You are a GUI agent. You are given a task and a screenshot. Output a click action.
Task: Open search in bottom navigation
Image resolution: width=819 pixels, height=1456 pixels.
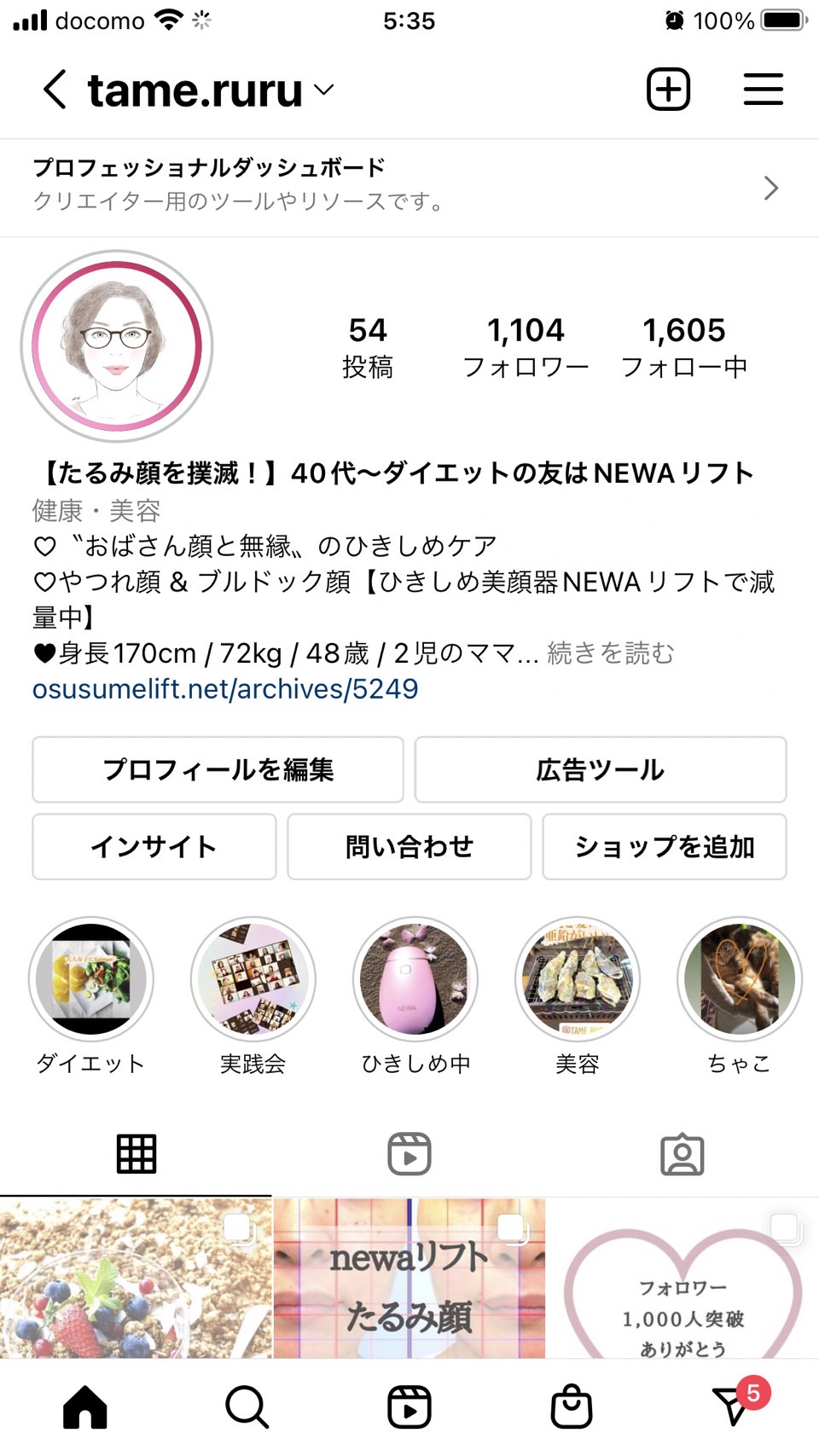click(247, 1407)
